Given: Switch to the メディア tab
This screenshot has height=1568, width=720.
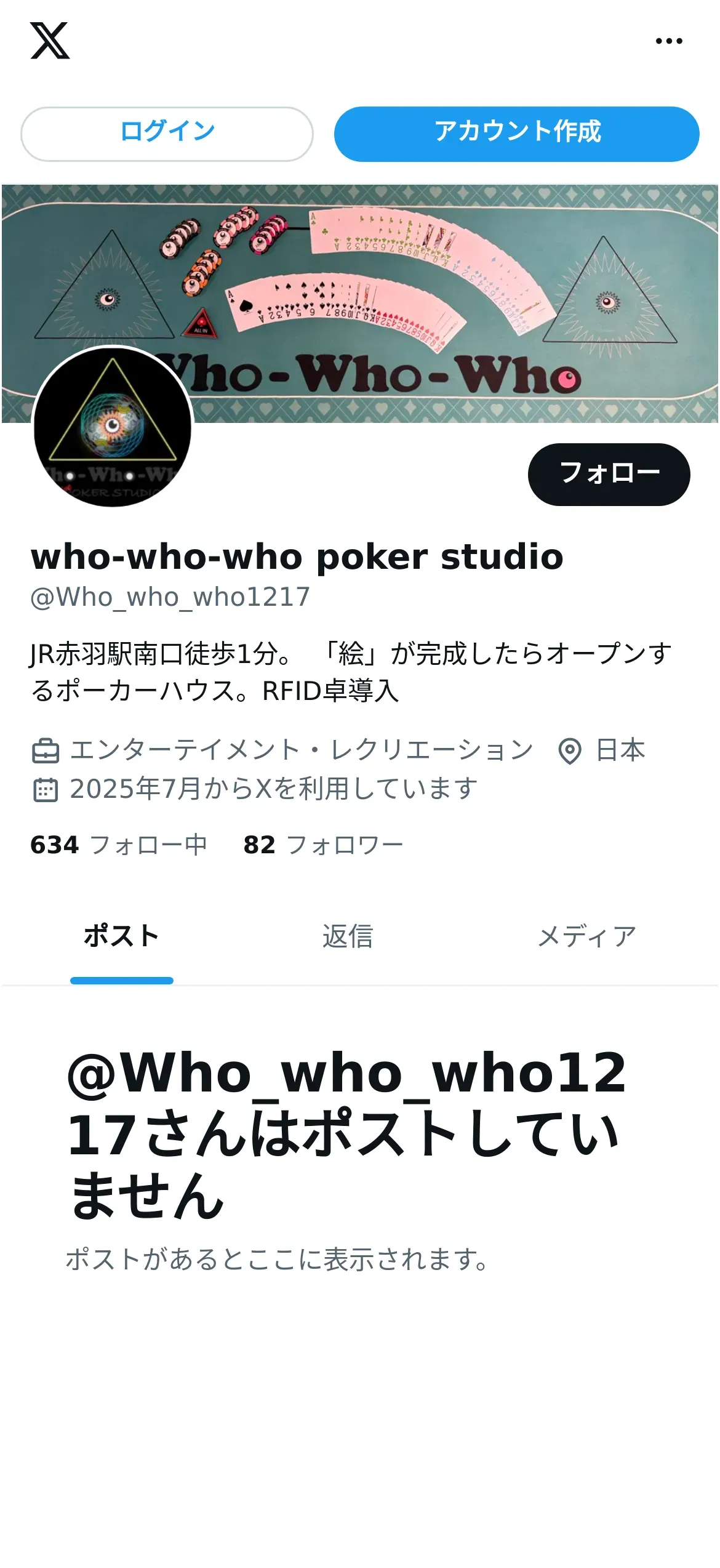Looking at the screenshot, I should coord(586,936).
